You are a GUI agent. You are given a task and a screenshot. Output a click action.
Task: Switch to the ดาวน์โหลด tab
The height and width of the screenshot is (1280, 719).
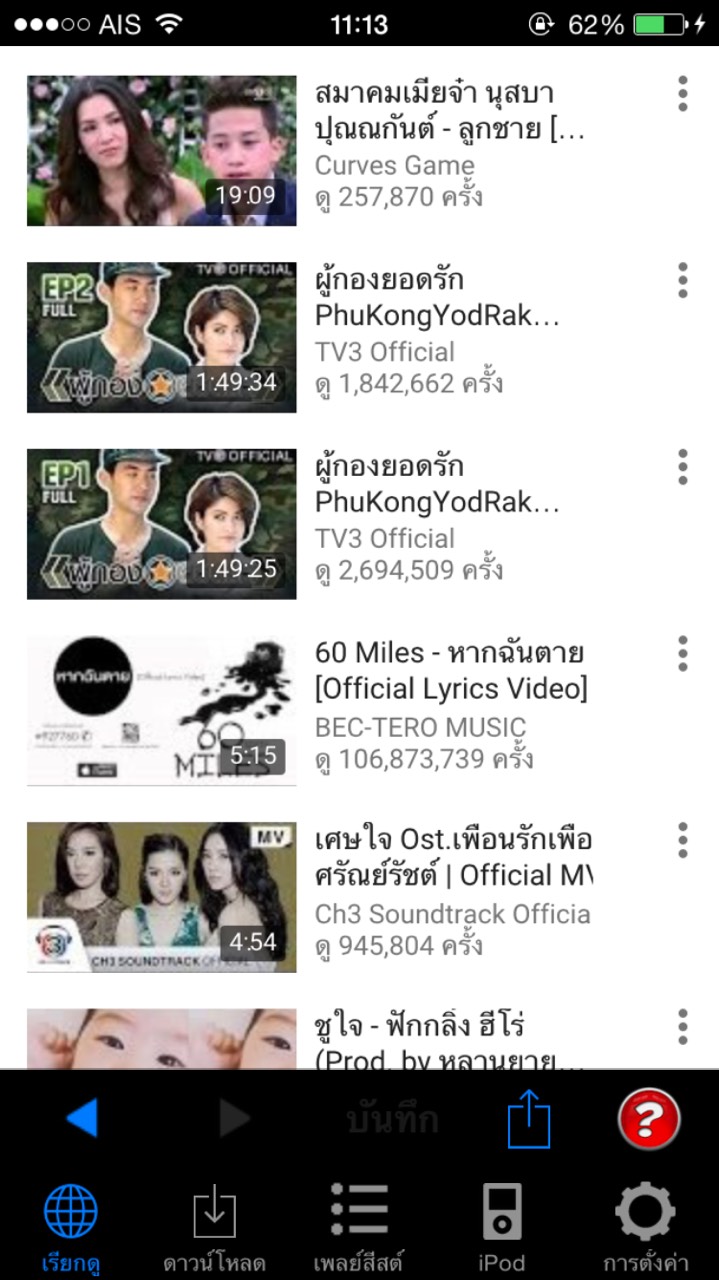click(214, 1226)
